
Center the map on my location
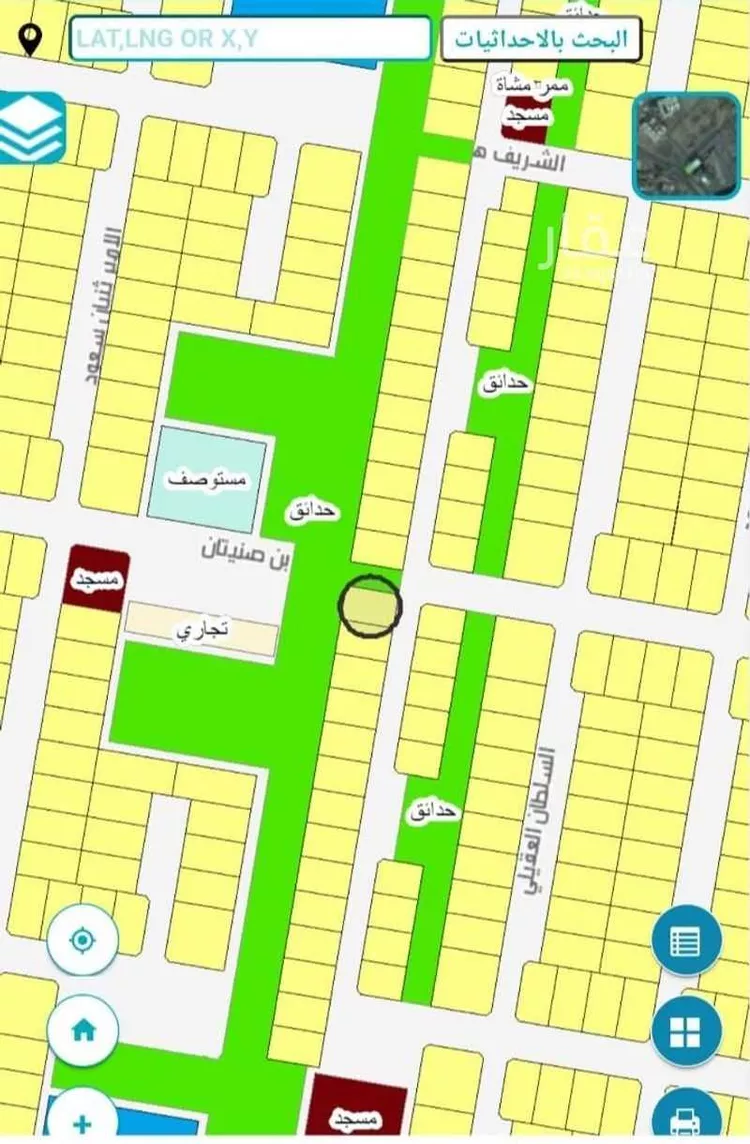tap(82, 940)
